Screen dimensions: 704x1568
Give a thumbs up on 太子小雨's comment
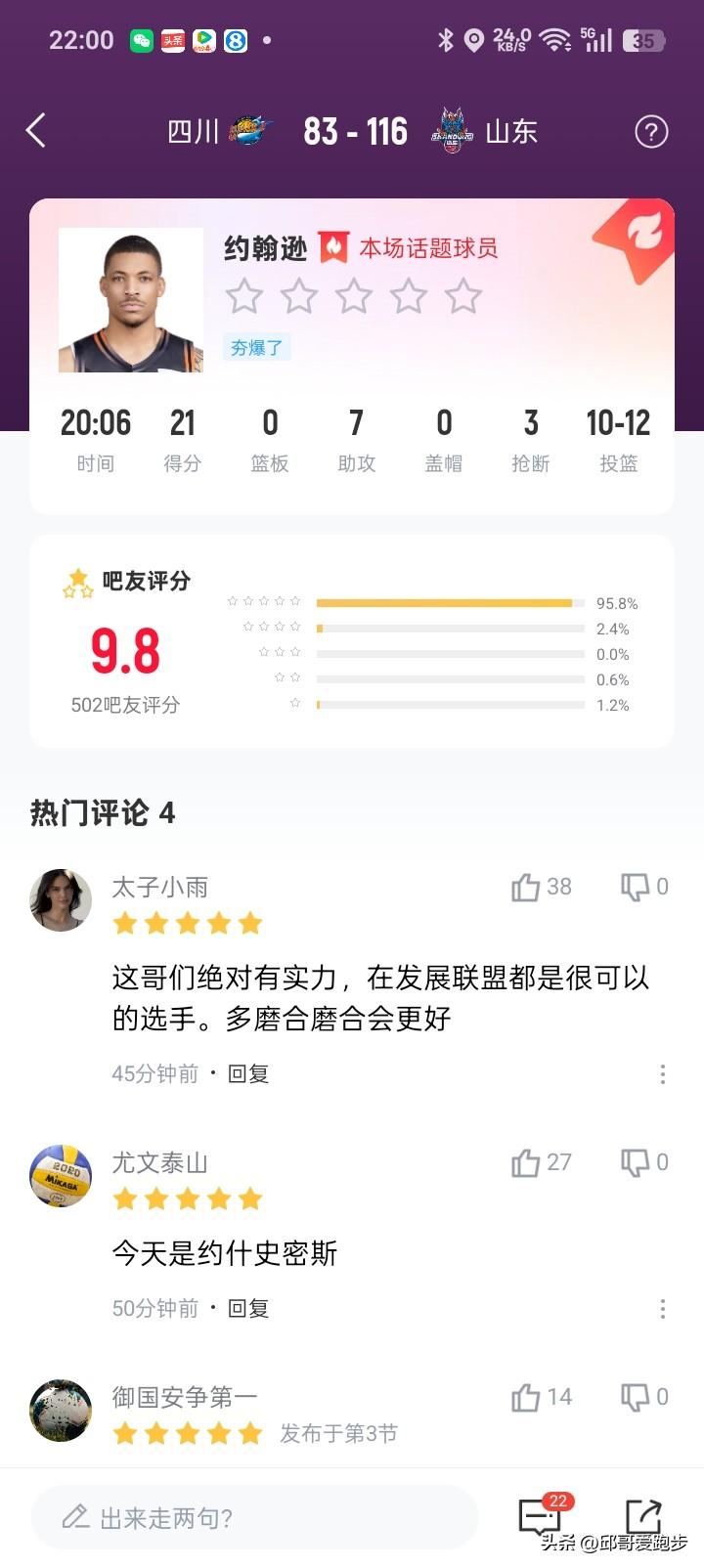coord(528,887)
